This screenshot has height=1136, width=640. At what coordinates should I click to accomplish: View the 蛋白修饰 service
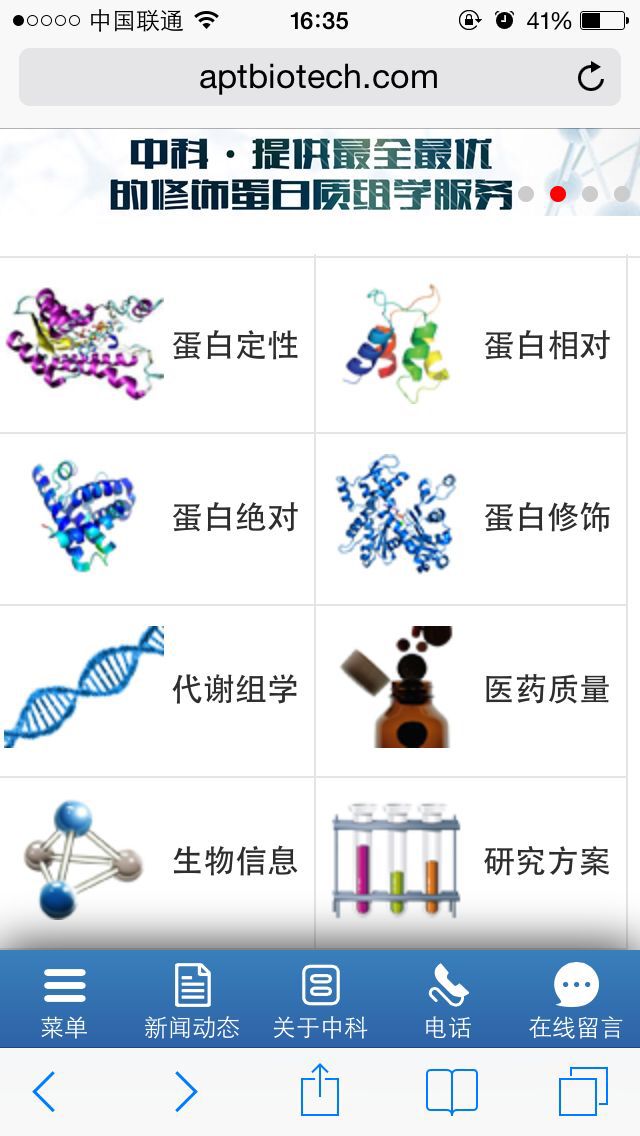pyautogui.click(x=471, y=518)
